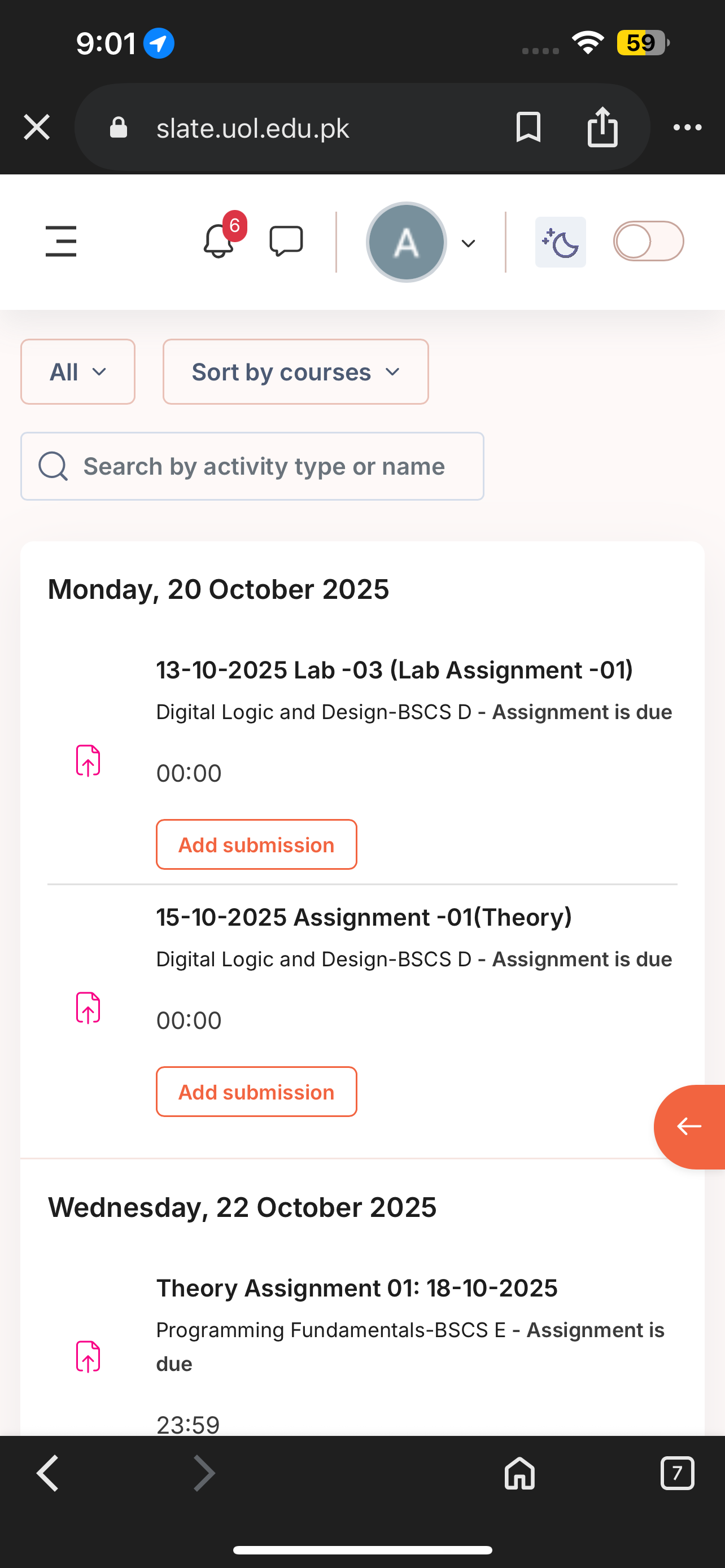The height and width of the screenshot is (1568, 725).
Task: Close the in-app browser page
Action: 37,128
